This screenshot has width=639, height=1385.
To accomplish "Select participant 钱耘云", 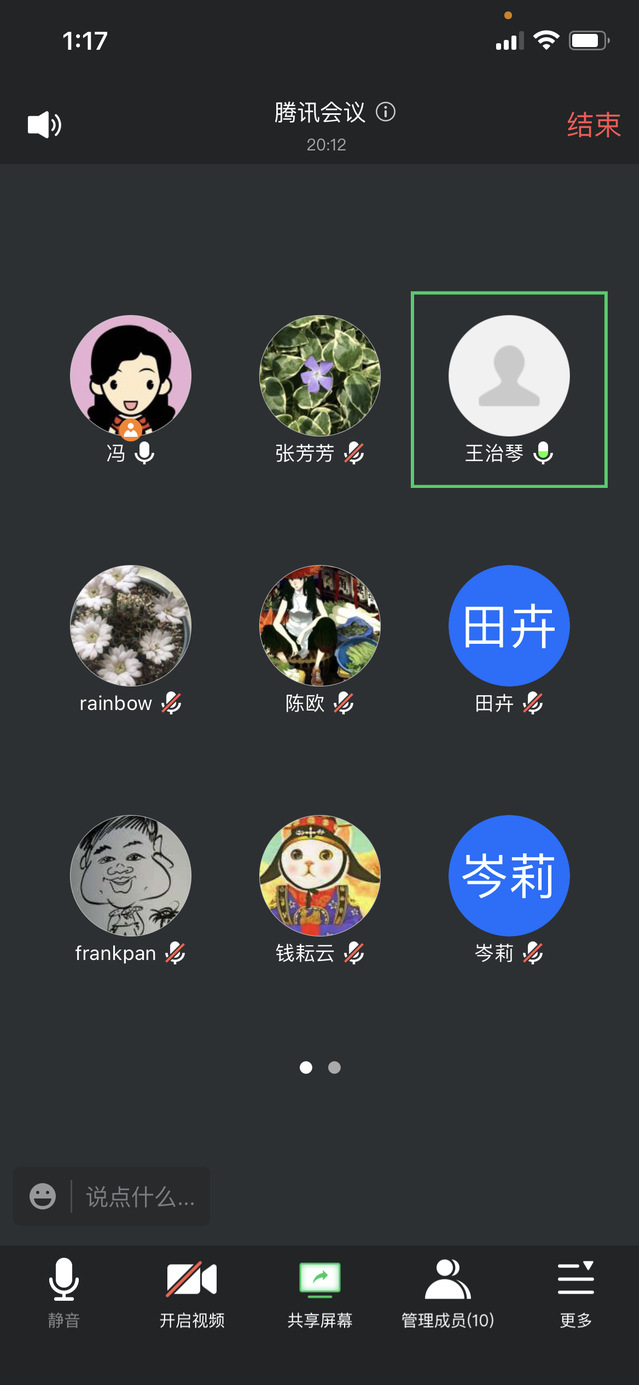I will (x=320, y=890).
